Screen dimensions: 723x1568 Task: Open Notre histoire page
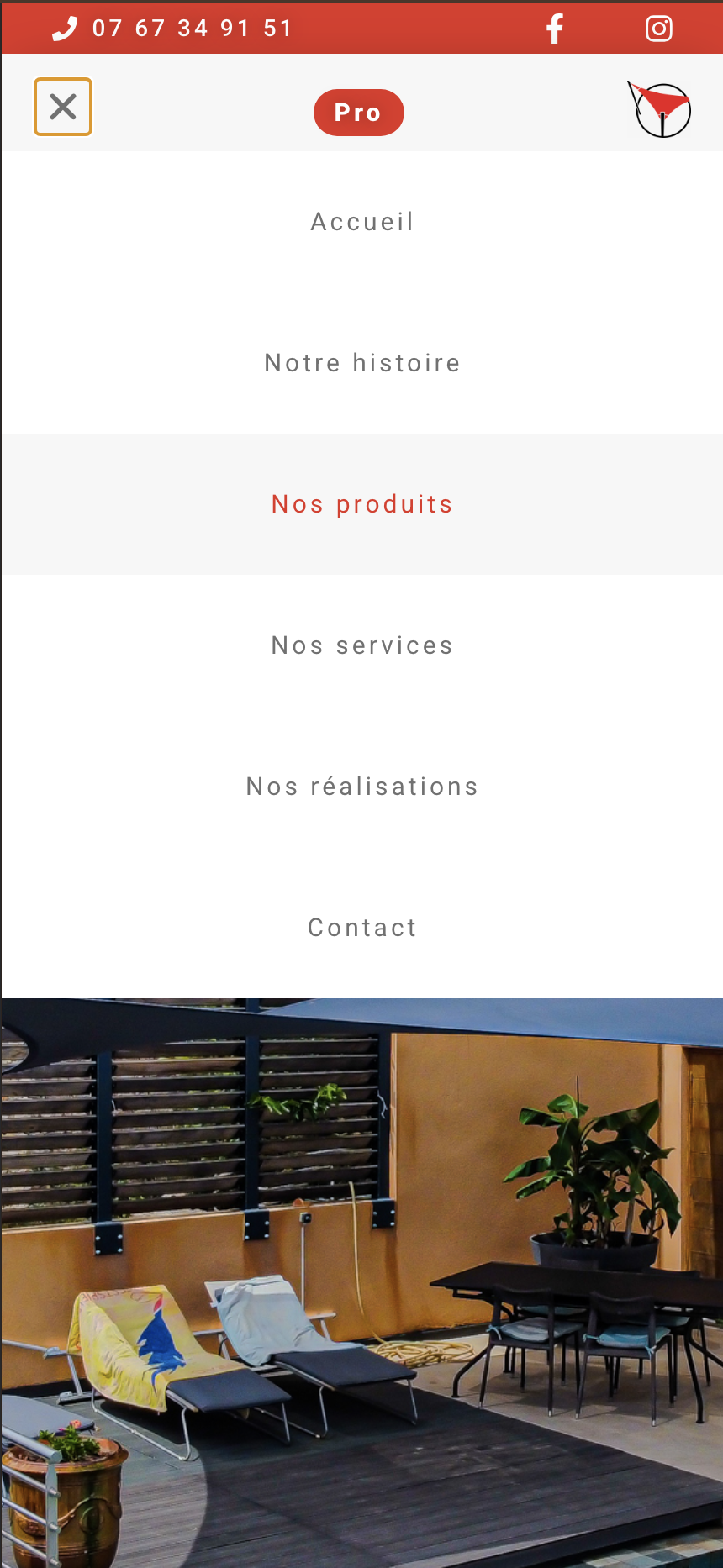pyautogui.click(x=362, y=363)
